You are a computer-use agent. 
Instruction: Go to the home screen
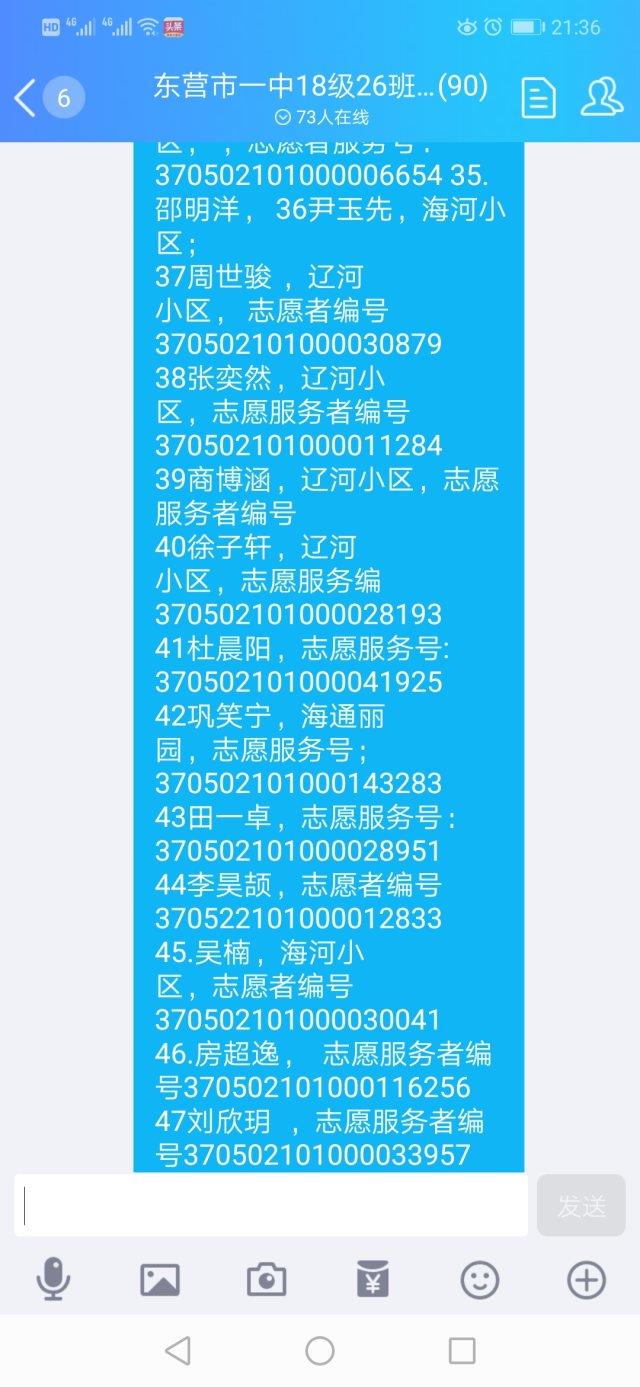coord(320,1351)
